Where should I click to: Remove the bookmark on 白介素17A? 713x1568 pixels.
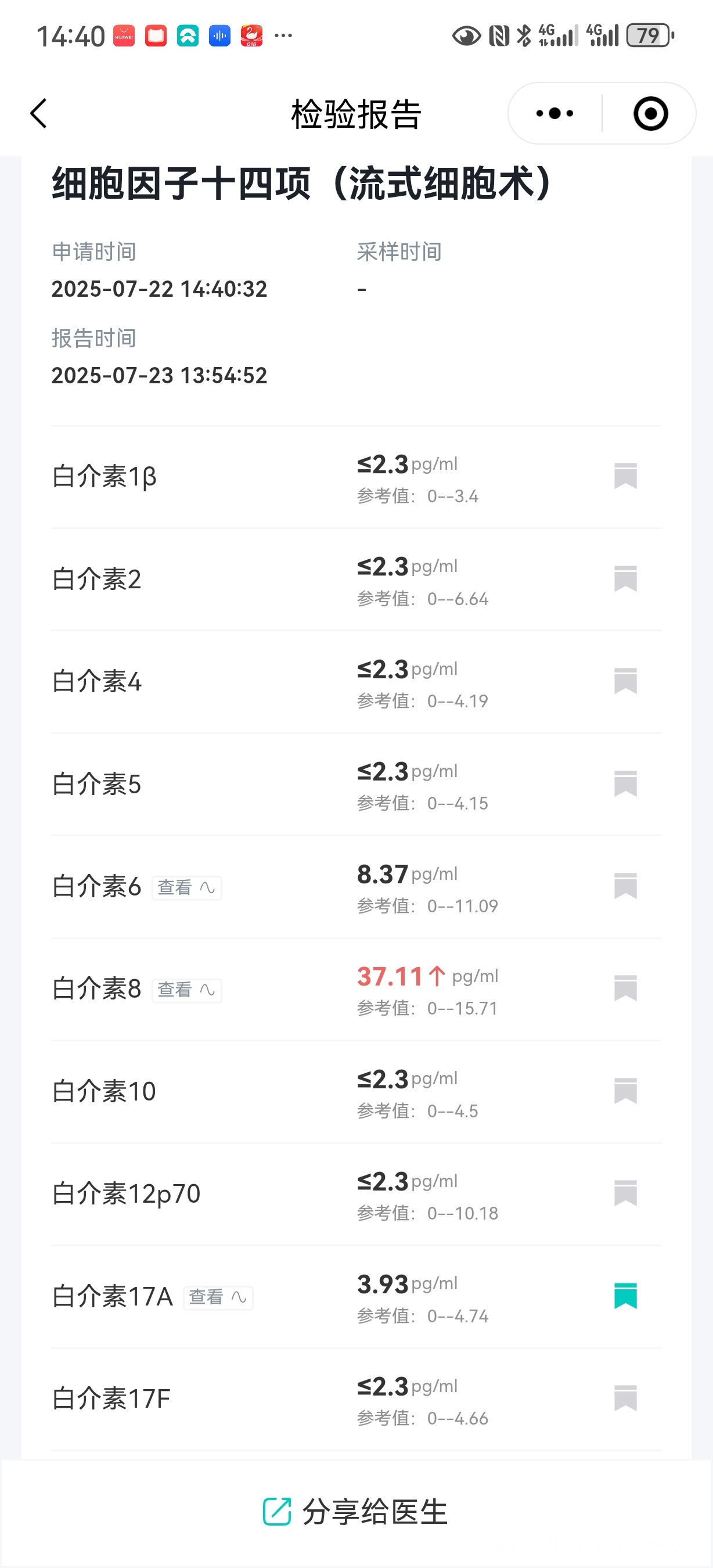tap(625, 1296)
